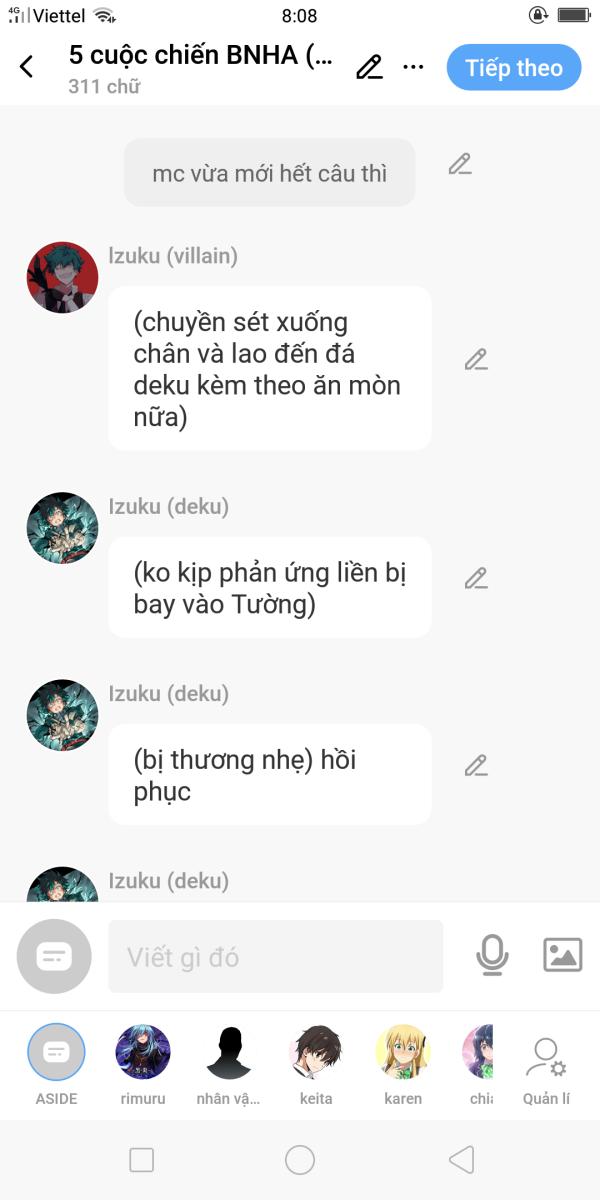The image size is (600, 1200).
Task: Edit the Izuku (villain) message
Action: click(476, 360)
